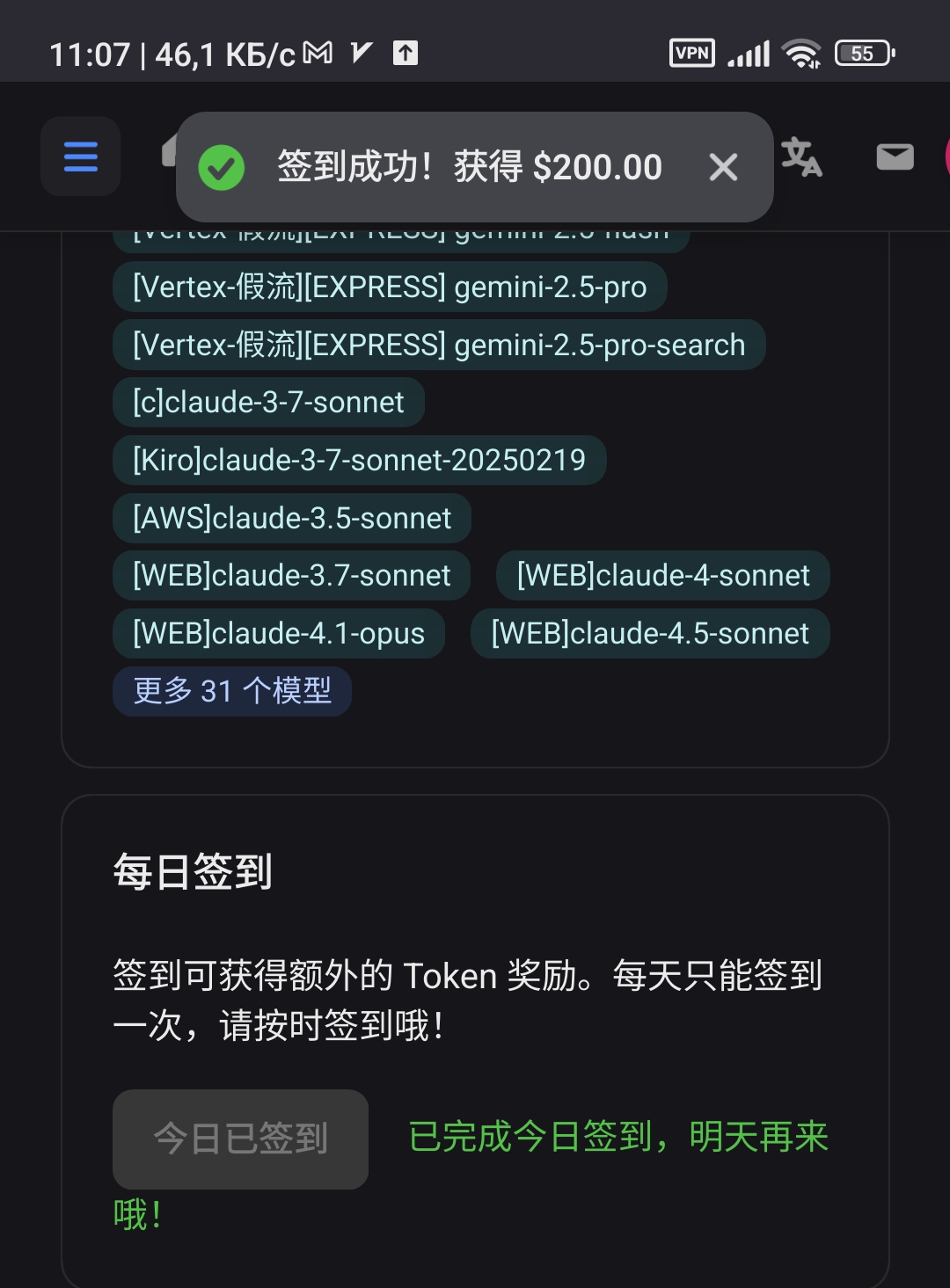Select the [WEB]claude-4-sonnet chip
The image size is (950, 1288).
point(662,576)
